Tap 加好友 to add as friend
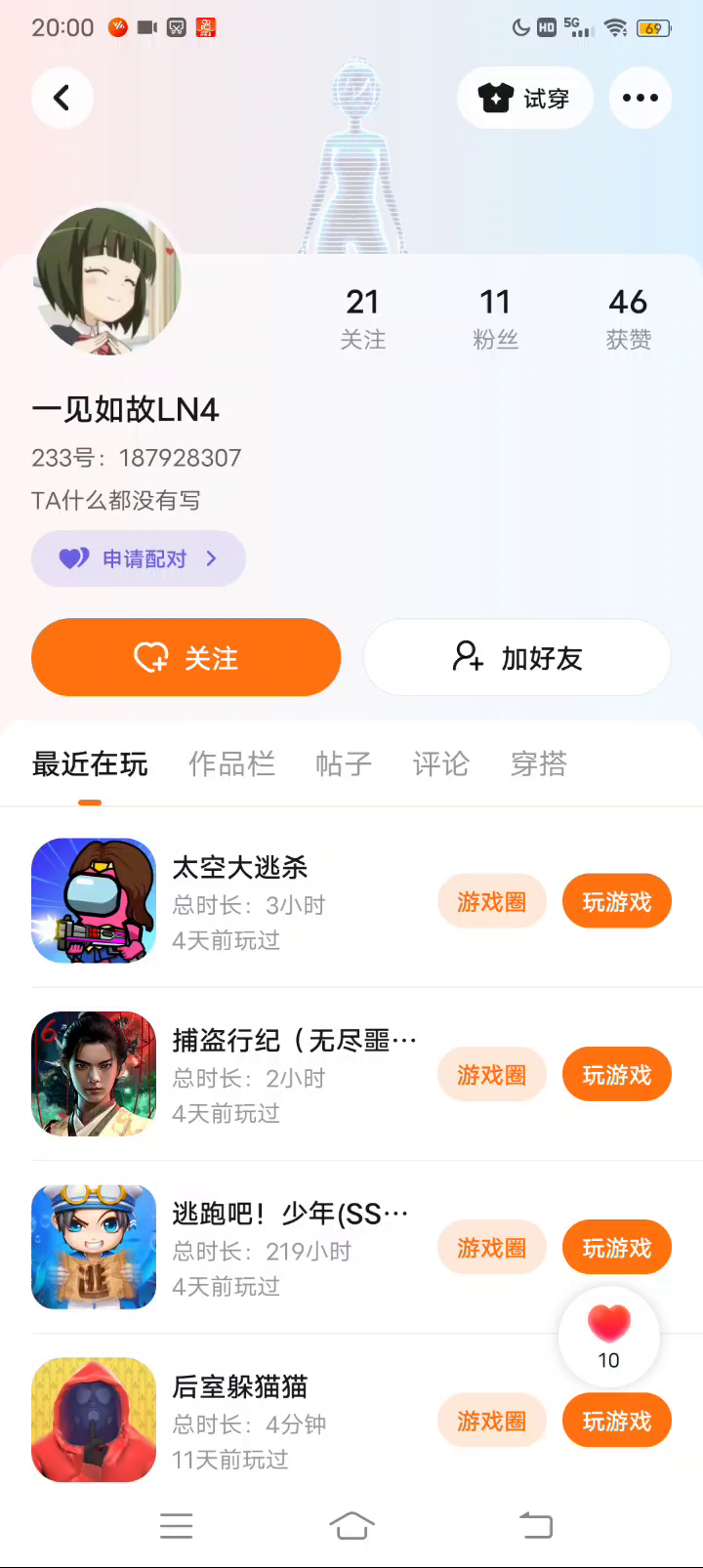 point(517,658)
